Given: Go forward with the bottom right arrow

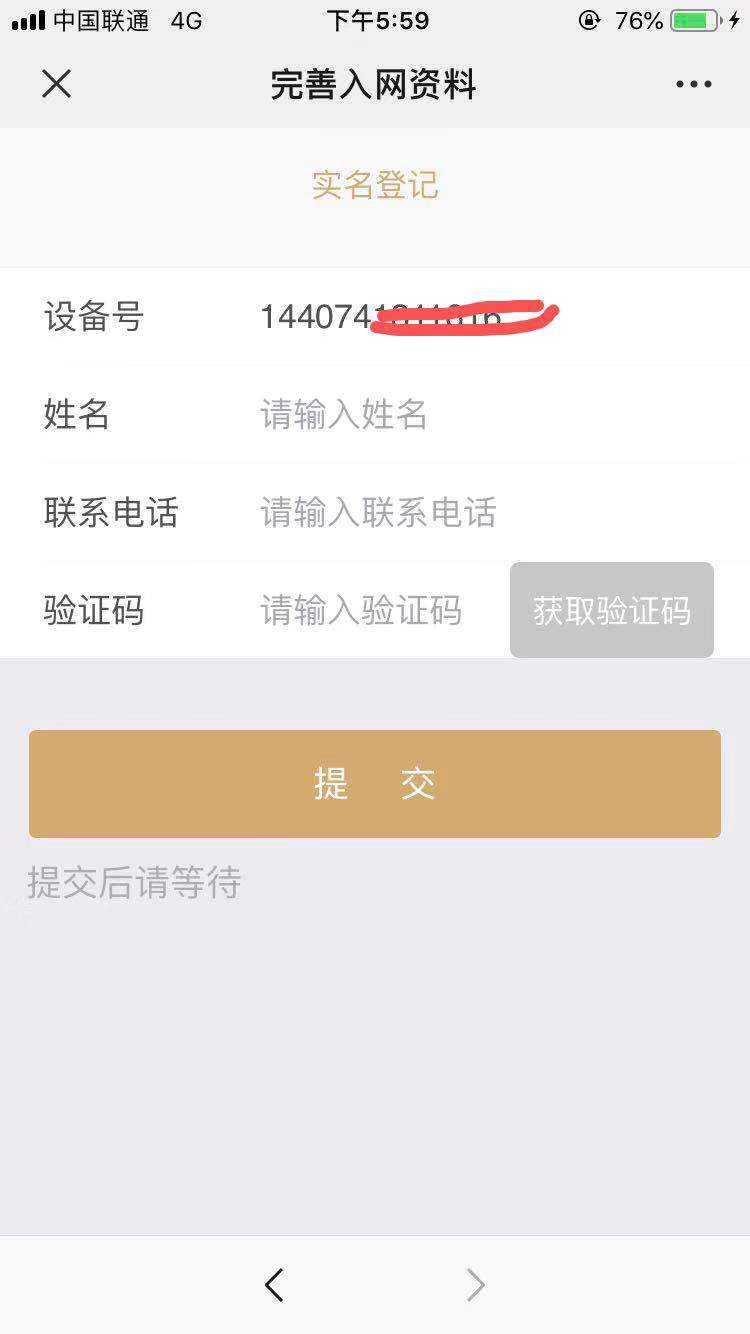Looking at the screenshot, I should tap(476, 1285).
